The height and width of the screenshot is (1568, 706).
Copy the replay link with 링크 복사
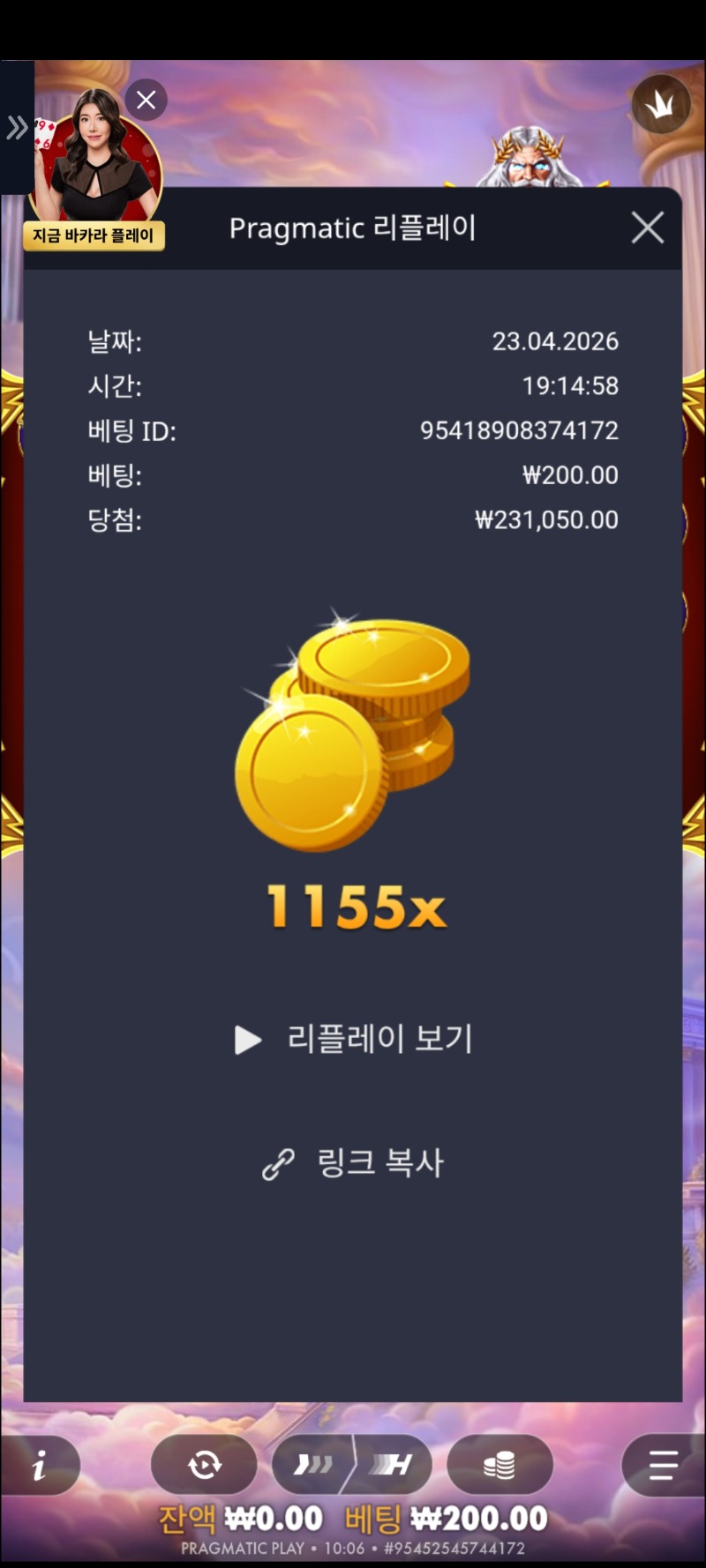coord(354,1163)
